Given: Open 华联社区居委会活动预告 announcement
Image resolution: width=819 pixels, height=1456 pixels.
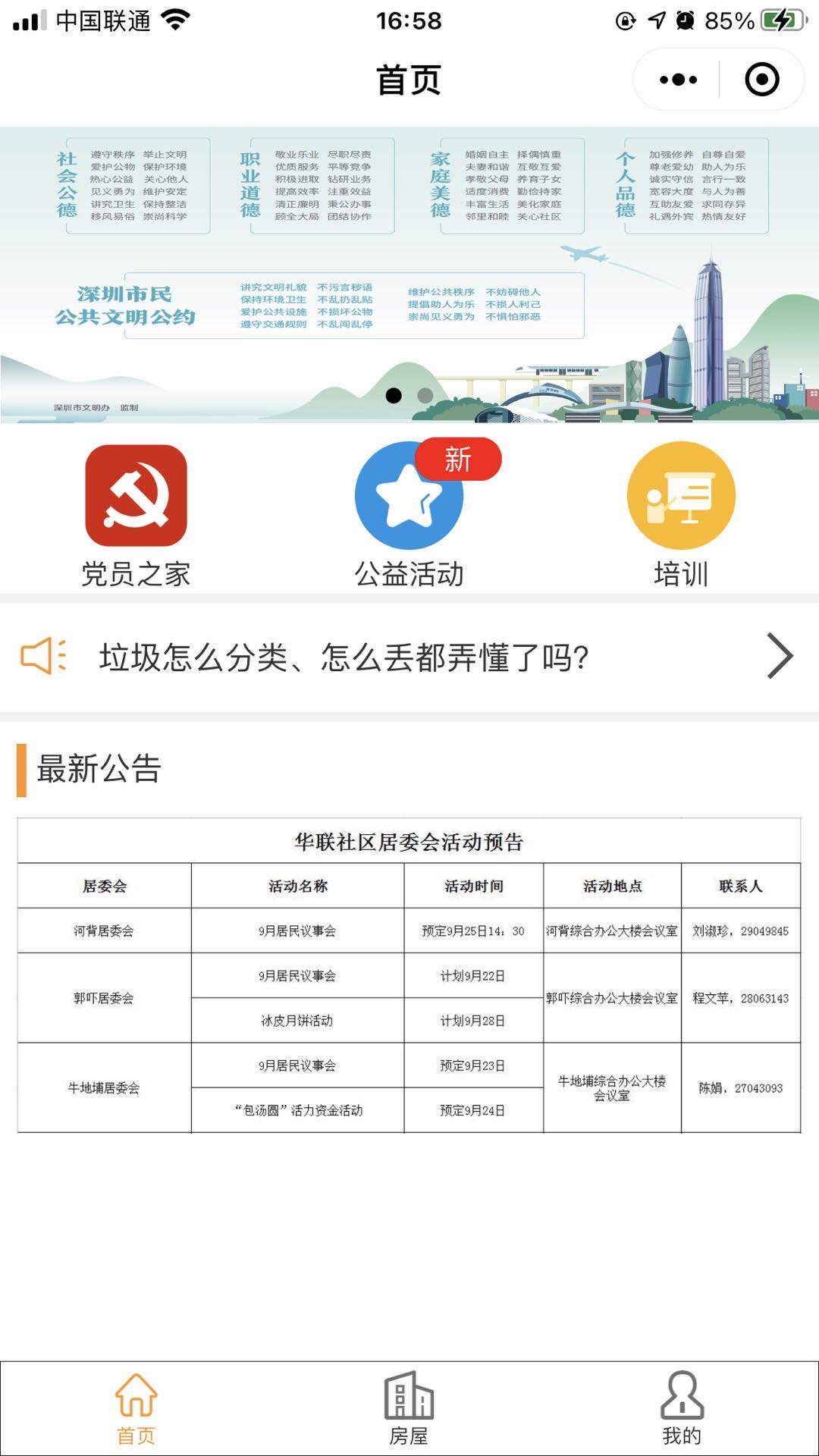Looking at the screenshot, I should tap(409, 975).
